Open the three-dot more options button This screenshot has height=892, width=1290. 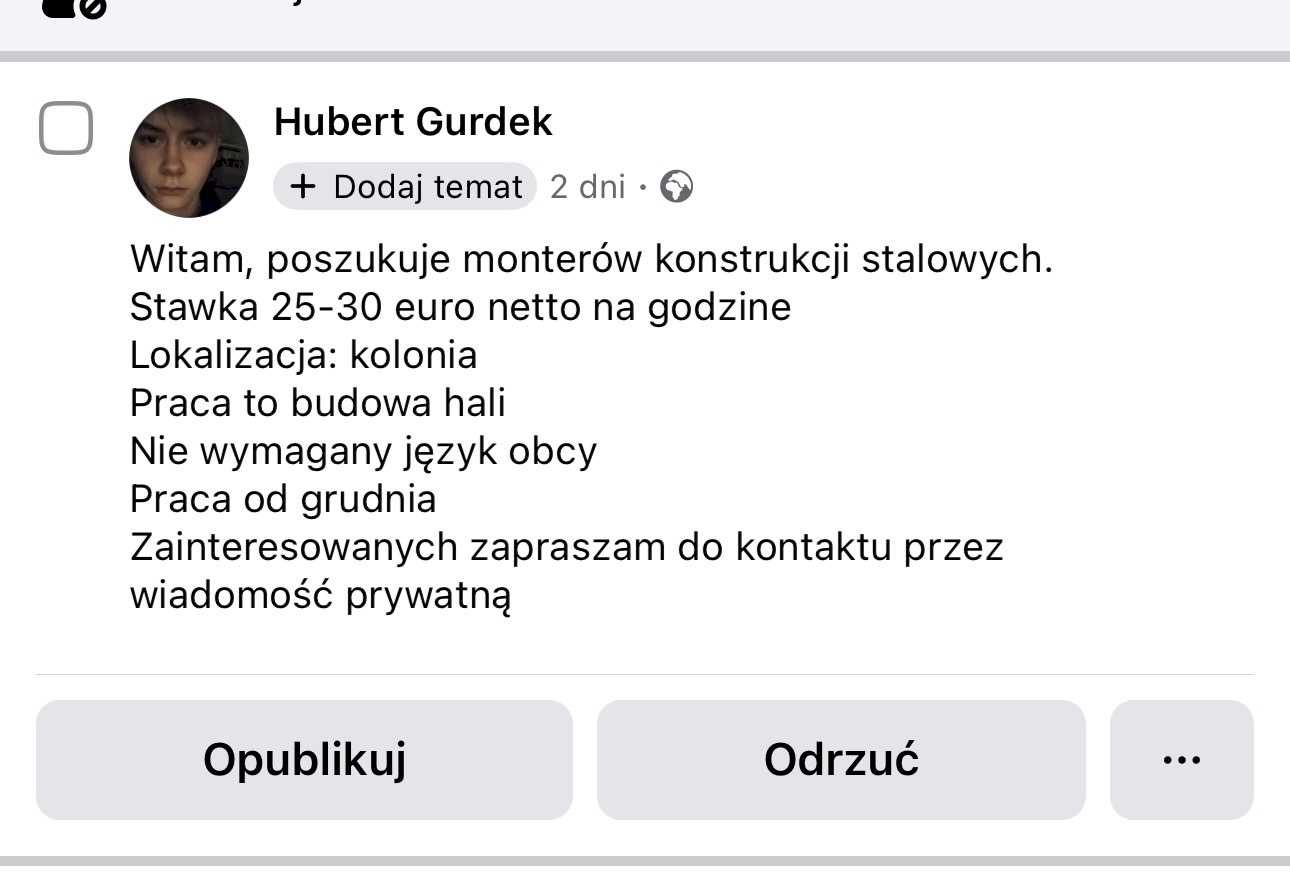(1181, 760)
